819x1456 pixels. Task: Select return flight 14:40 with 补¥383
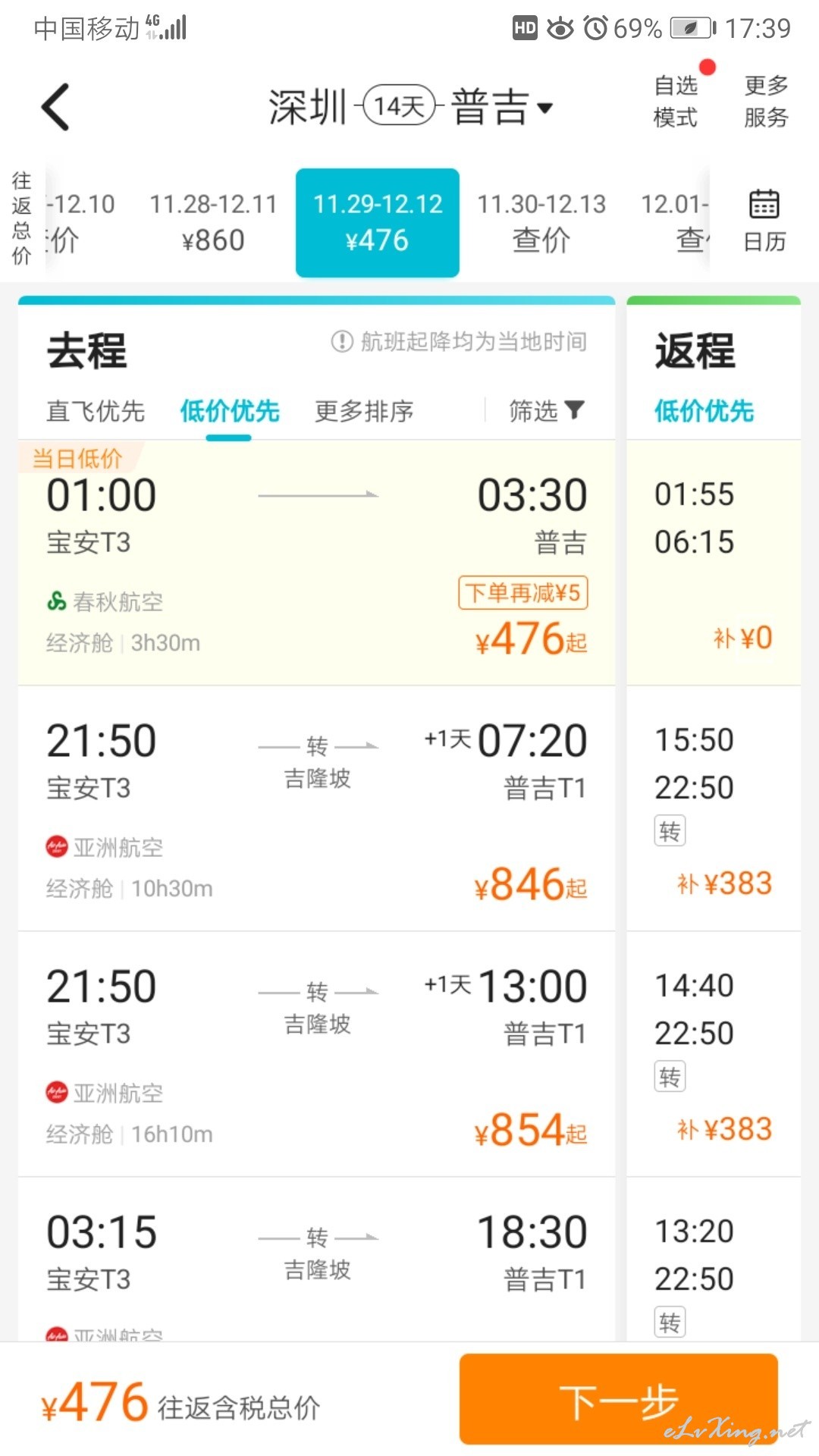(x=714, y=1054)
